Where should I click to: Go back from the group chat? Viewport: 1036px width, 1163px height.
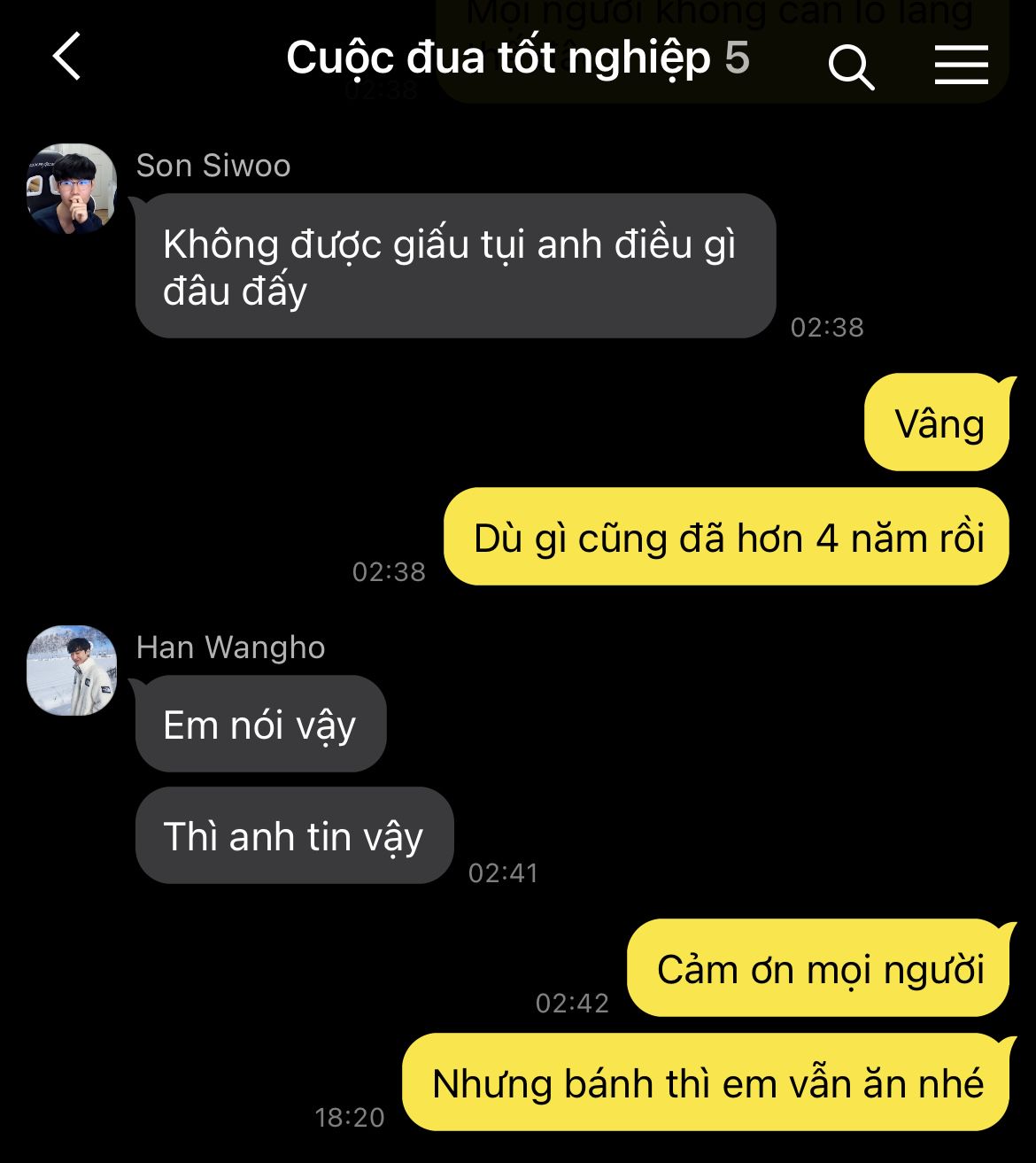67,57
